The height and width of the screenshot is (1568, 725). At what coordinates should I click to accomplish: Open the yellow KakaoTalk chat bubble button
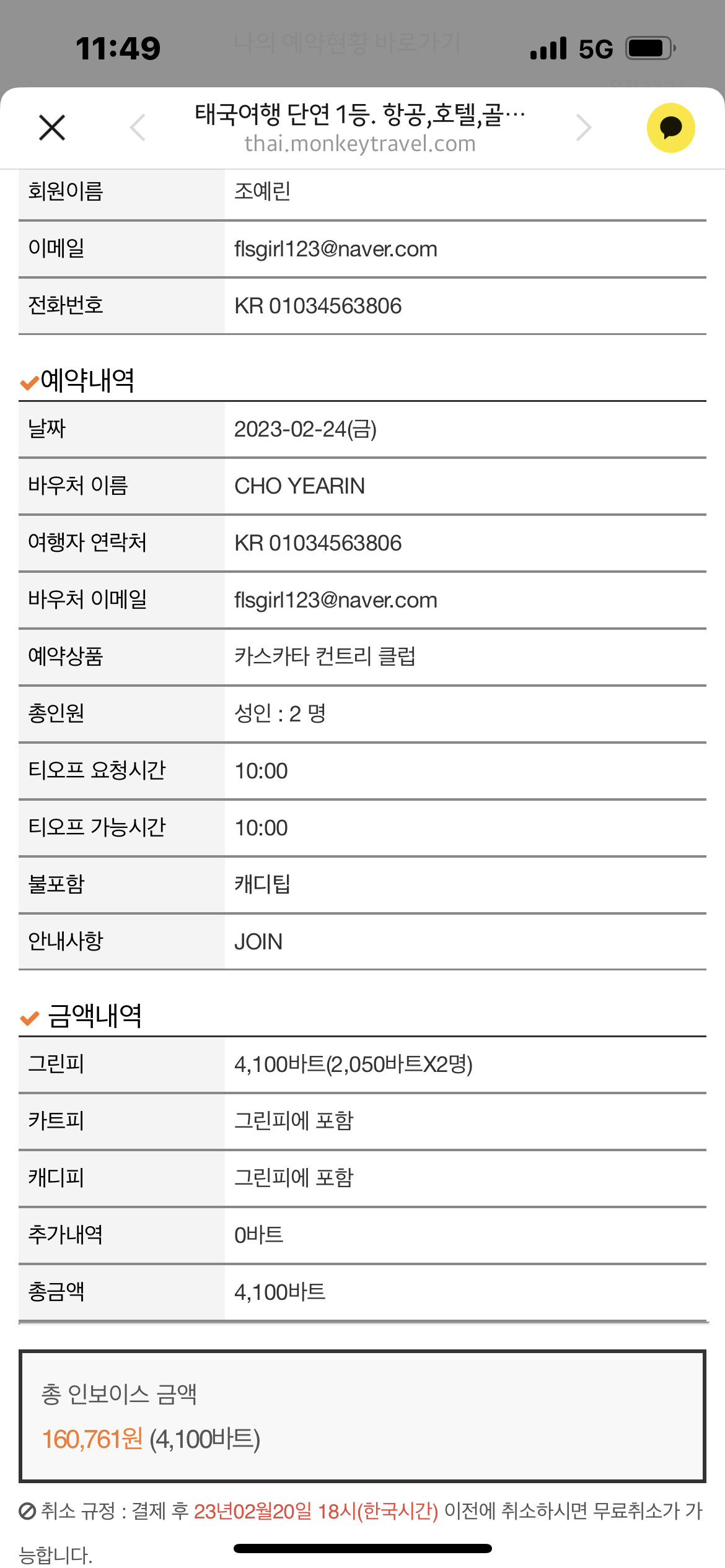[x=670, y=128]
